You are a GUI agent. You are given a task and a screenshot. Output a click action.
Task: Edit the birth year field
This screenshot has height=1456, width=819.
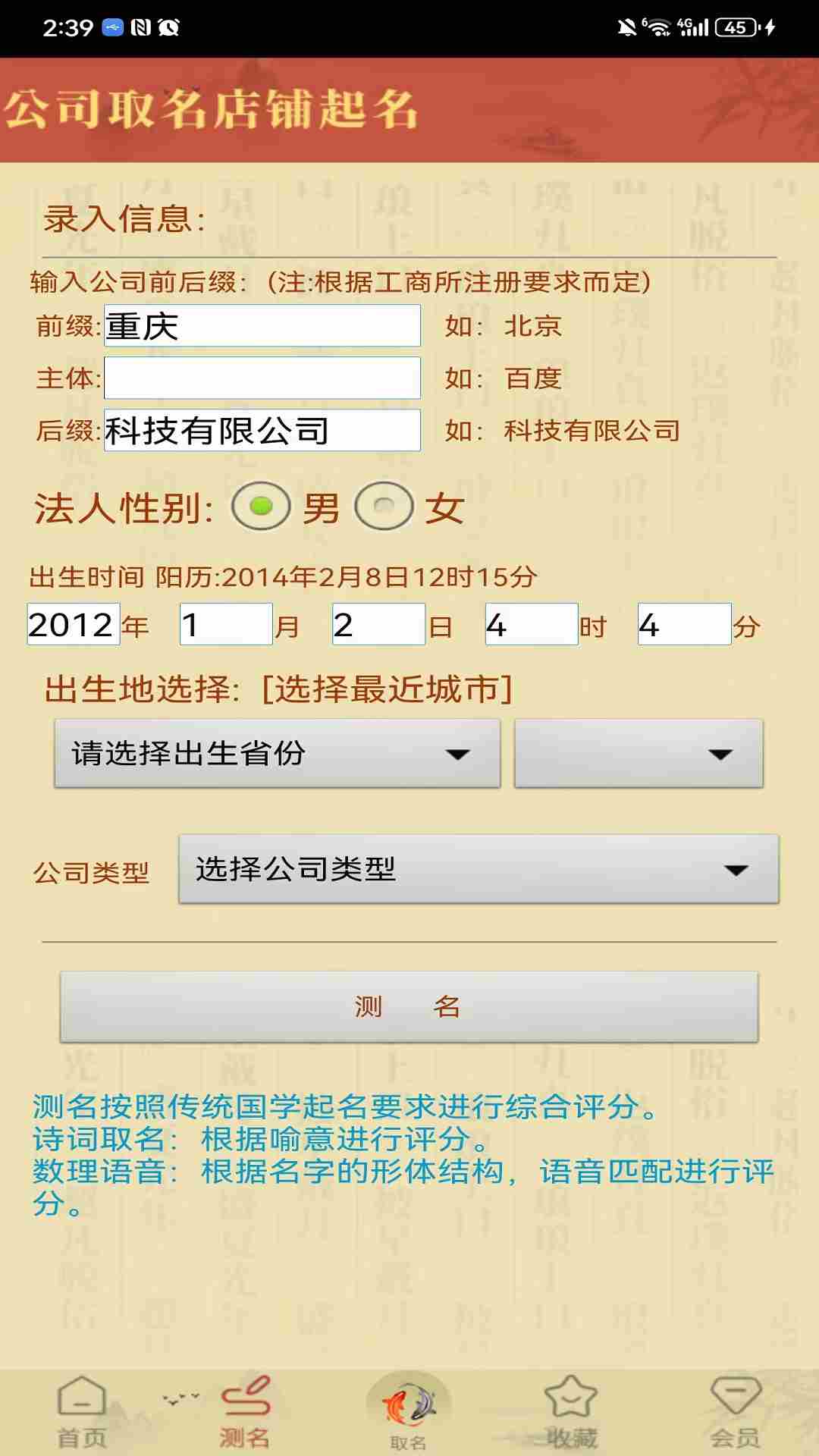click(x=74, y=624)
